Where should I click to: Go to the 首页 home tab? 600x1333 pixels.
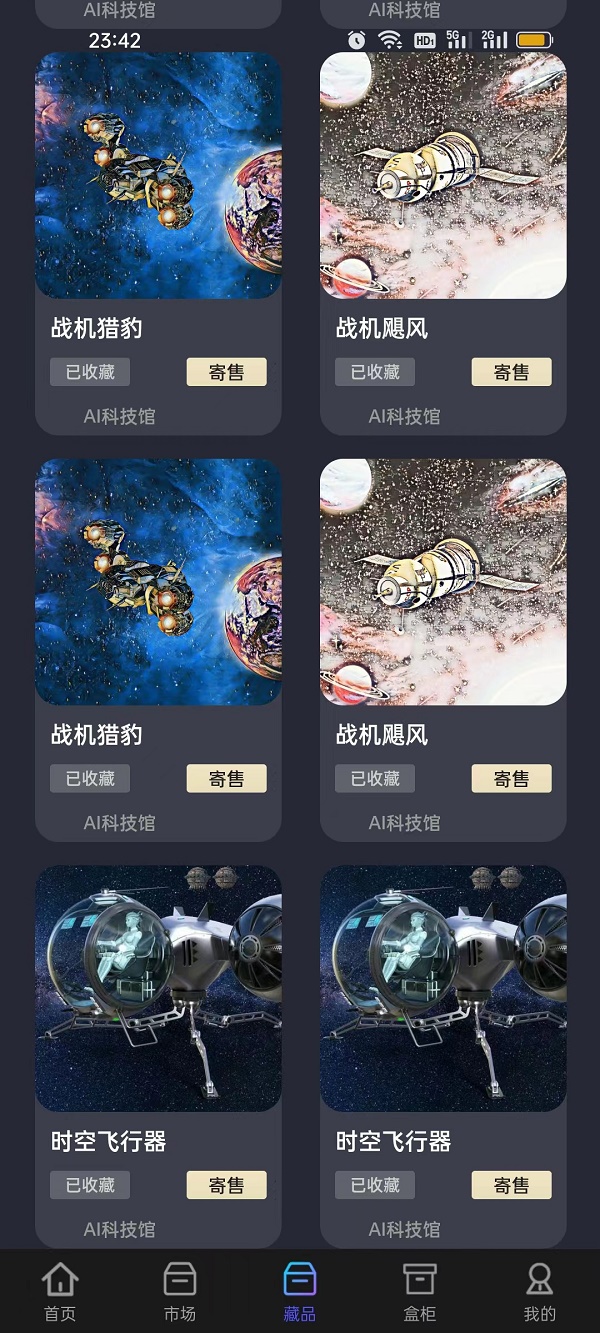click(x=60, y=1291)
